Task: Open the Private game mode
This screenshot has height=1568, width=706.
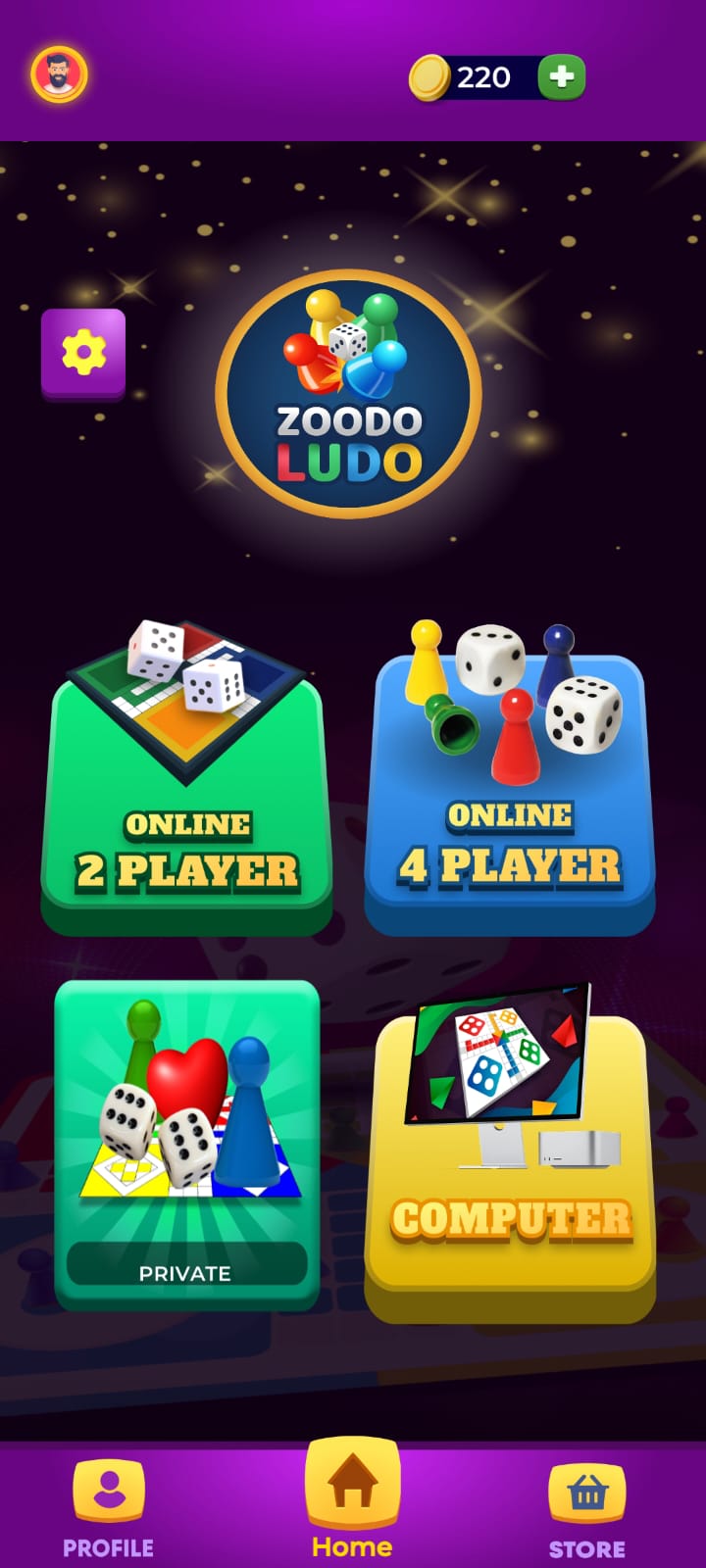Action: (186, 1147)
